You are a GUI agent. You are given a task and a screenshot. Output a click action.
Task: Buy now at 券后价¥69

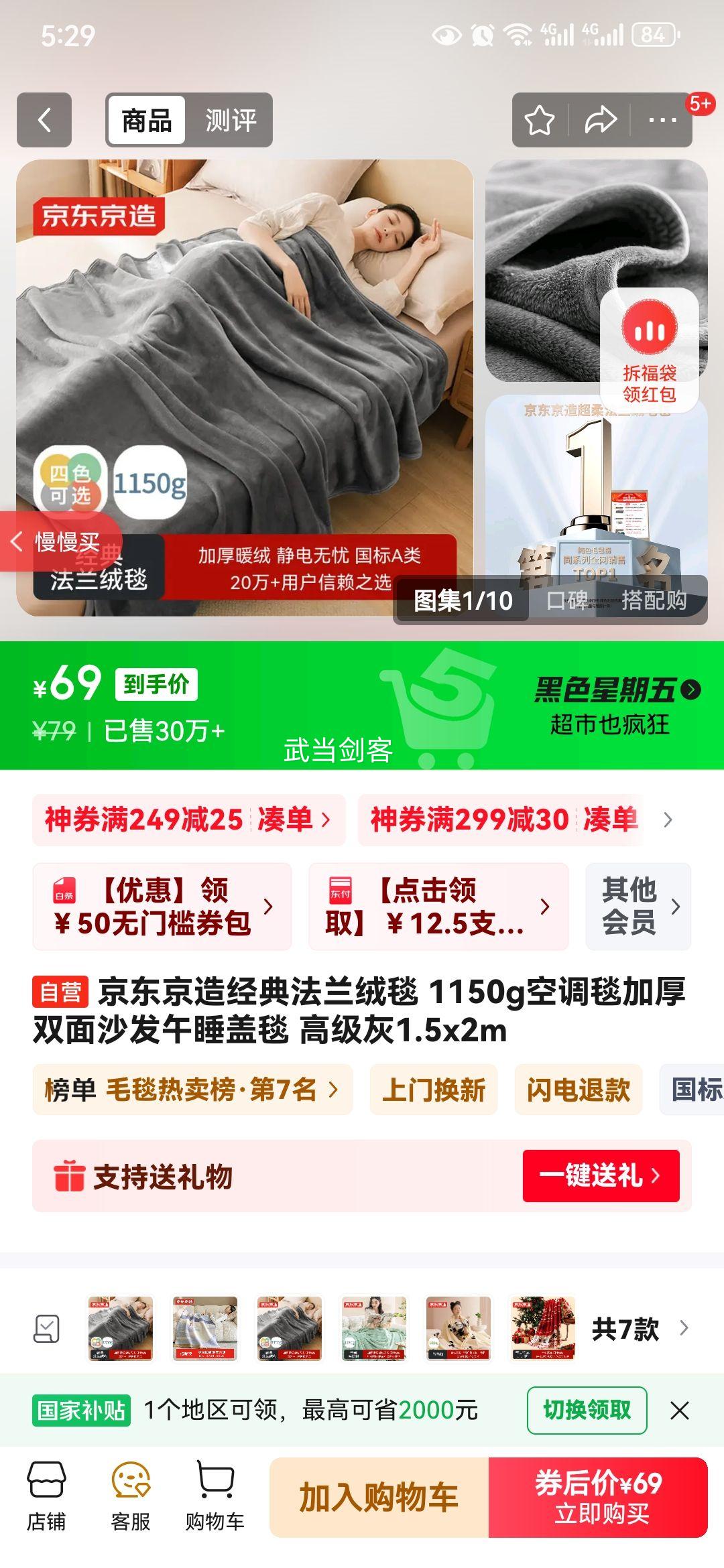(x=598, y=1497)
